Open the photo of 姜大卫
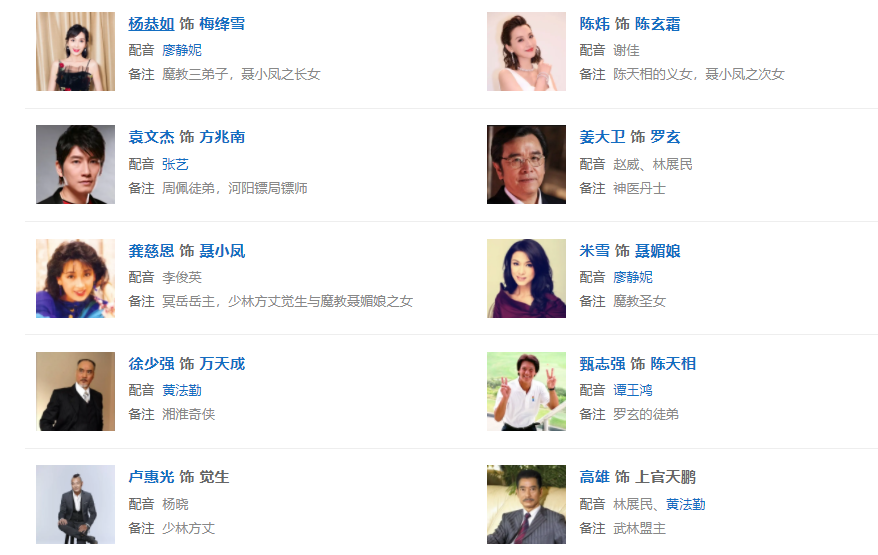This screenshot has height=555, width=878. pos(526,165)
